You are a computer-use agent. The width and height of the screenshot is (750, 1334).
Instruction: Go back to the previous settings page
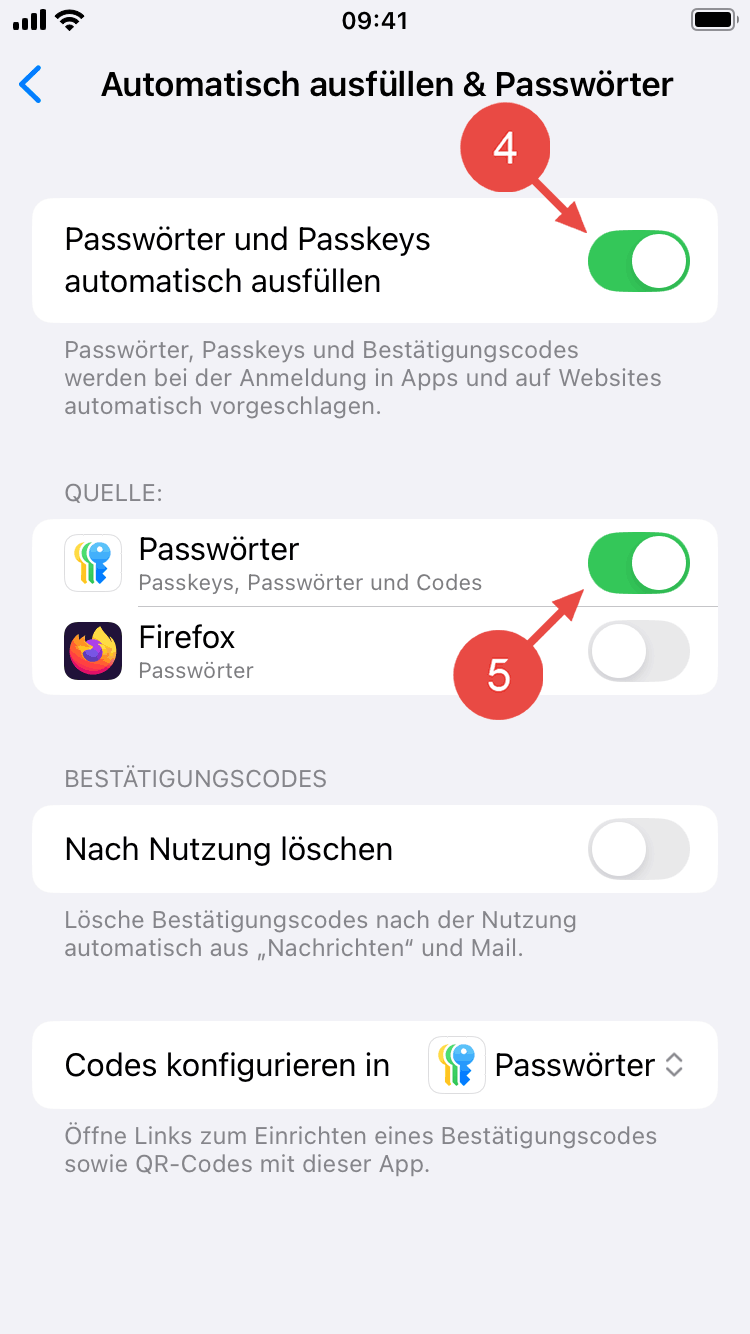click(x=32, y=85)
